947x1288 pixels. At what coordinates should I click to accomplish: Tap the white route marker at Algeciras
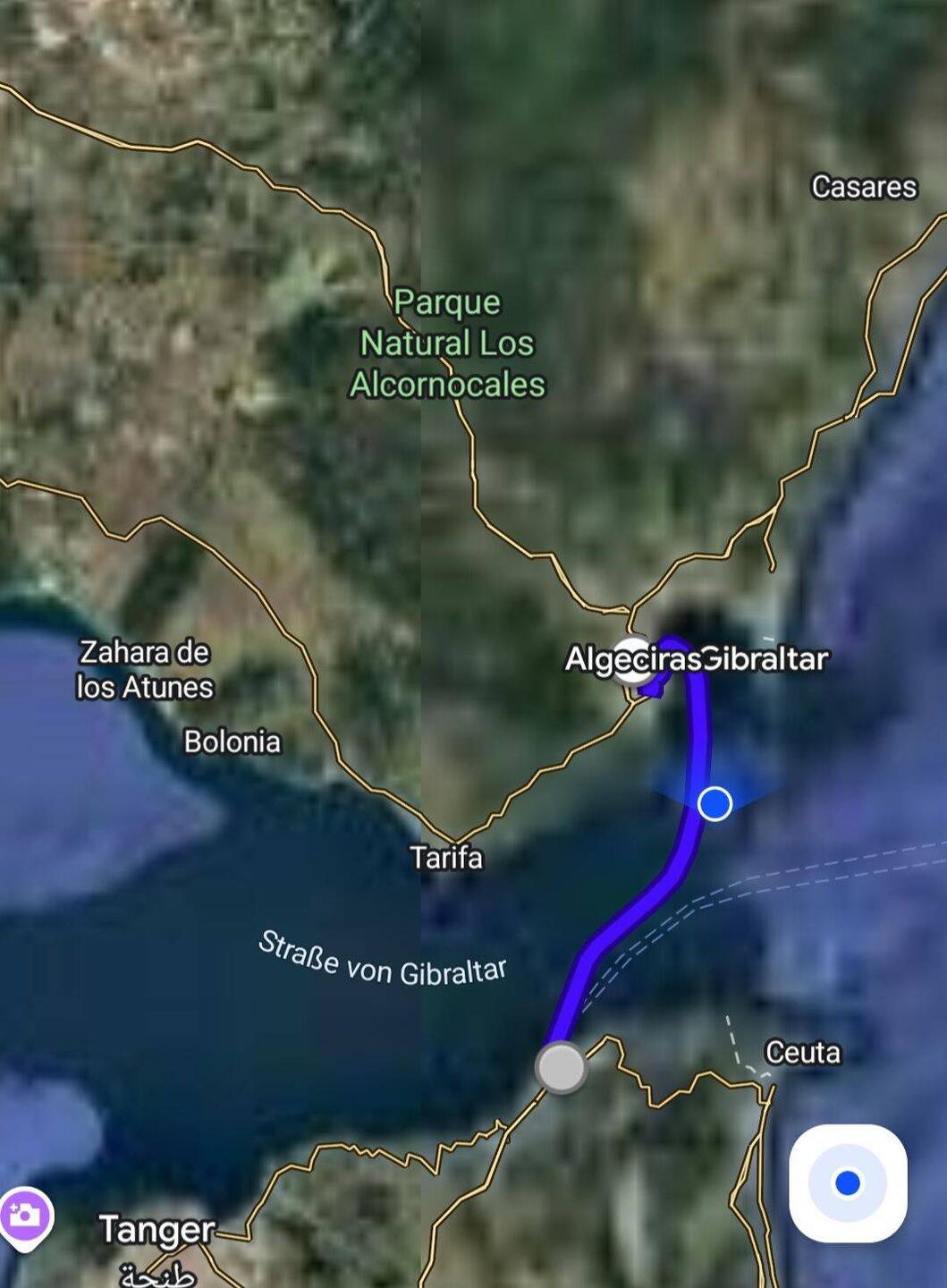(633, 660)
